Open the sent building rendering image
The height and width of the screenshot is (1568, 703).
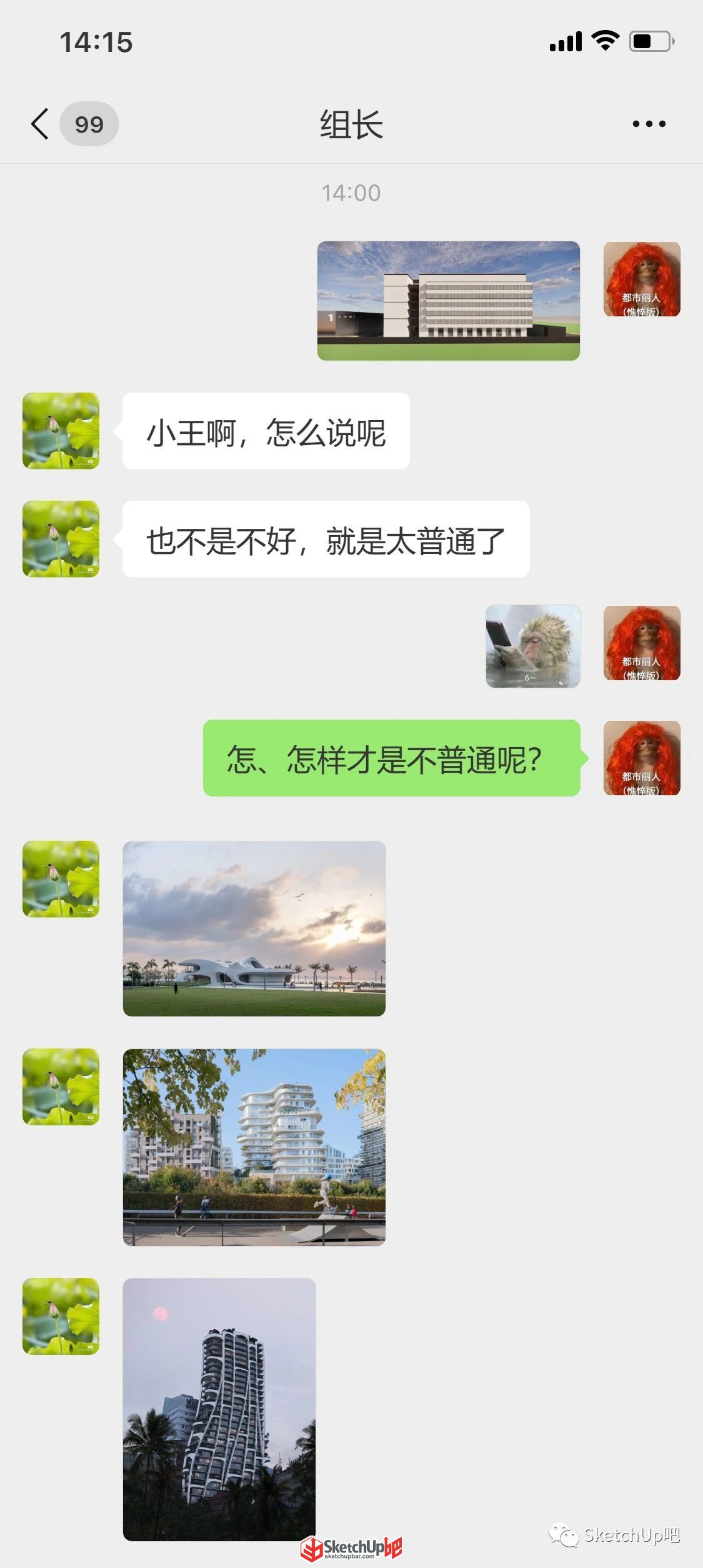click(x=448, y=301)
